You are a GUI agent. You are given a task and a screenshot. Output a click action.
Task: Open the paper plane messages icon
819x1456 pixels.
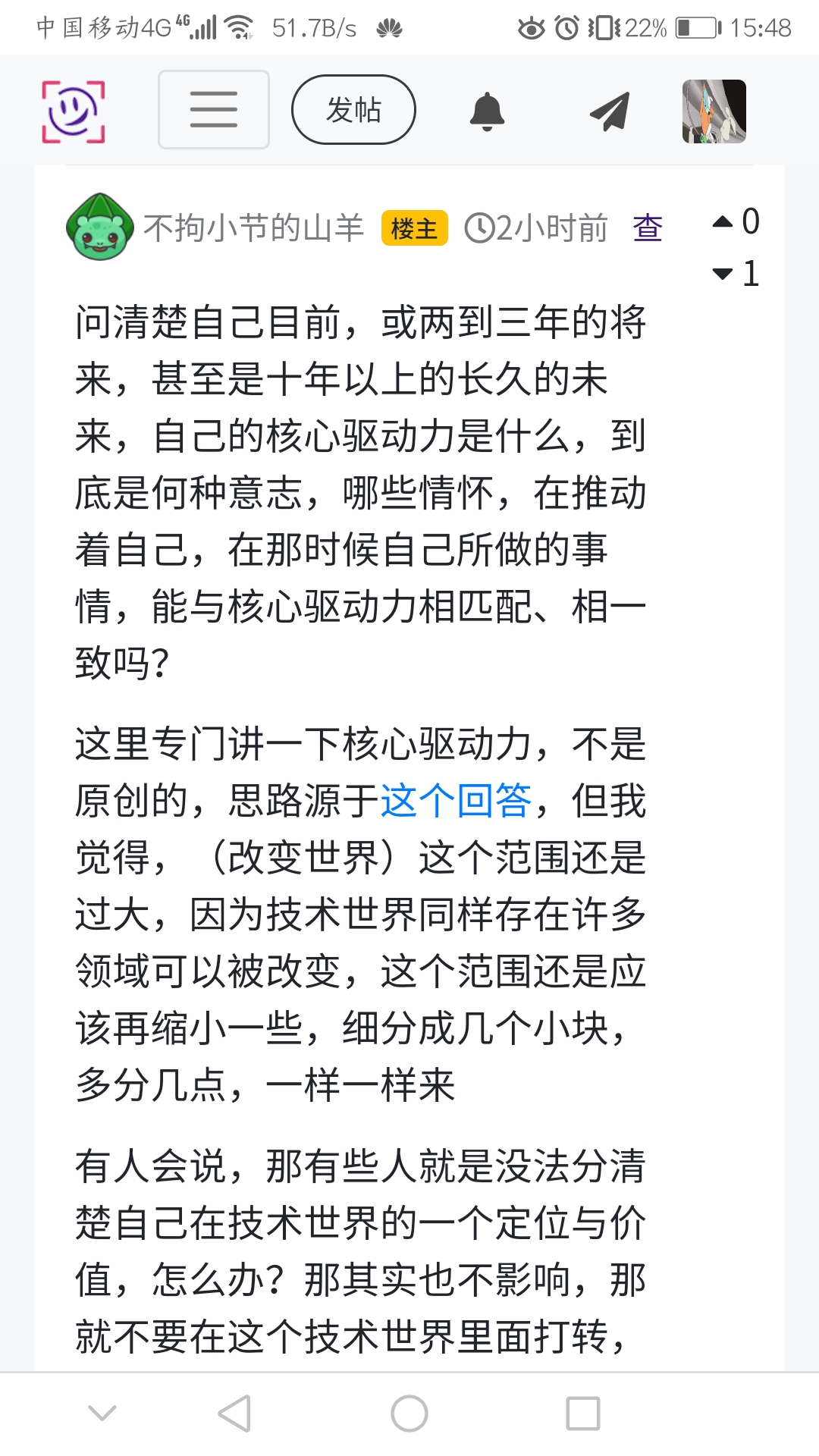610,111
